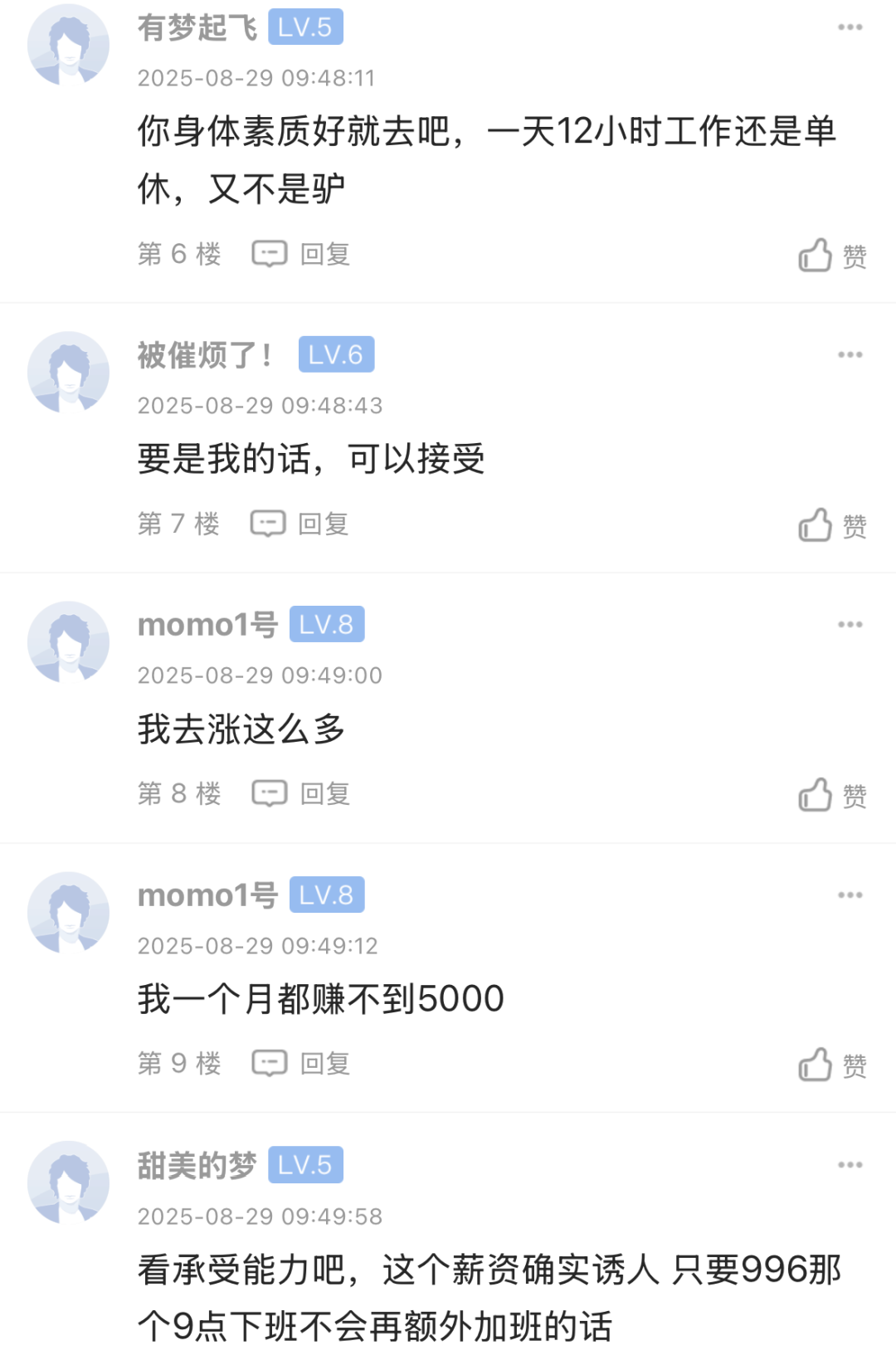Open more options for 有梦起飞's comment

pyautogui.click(x=850, y=27)
